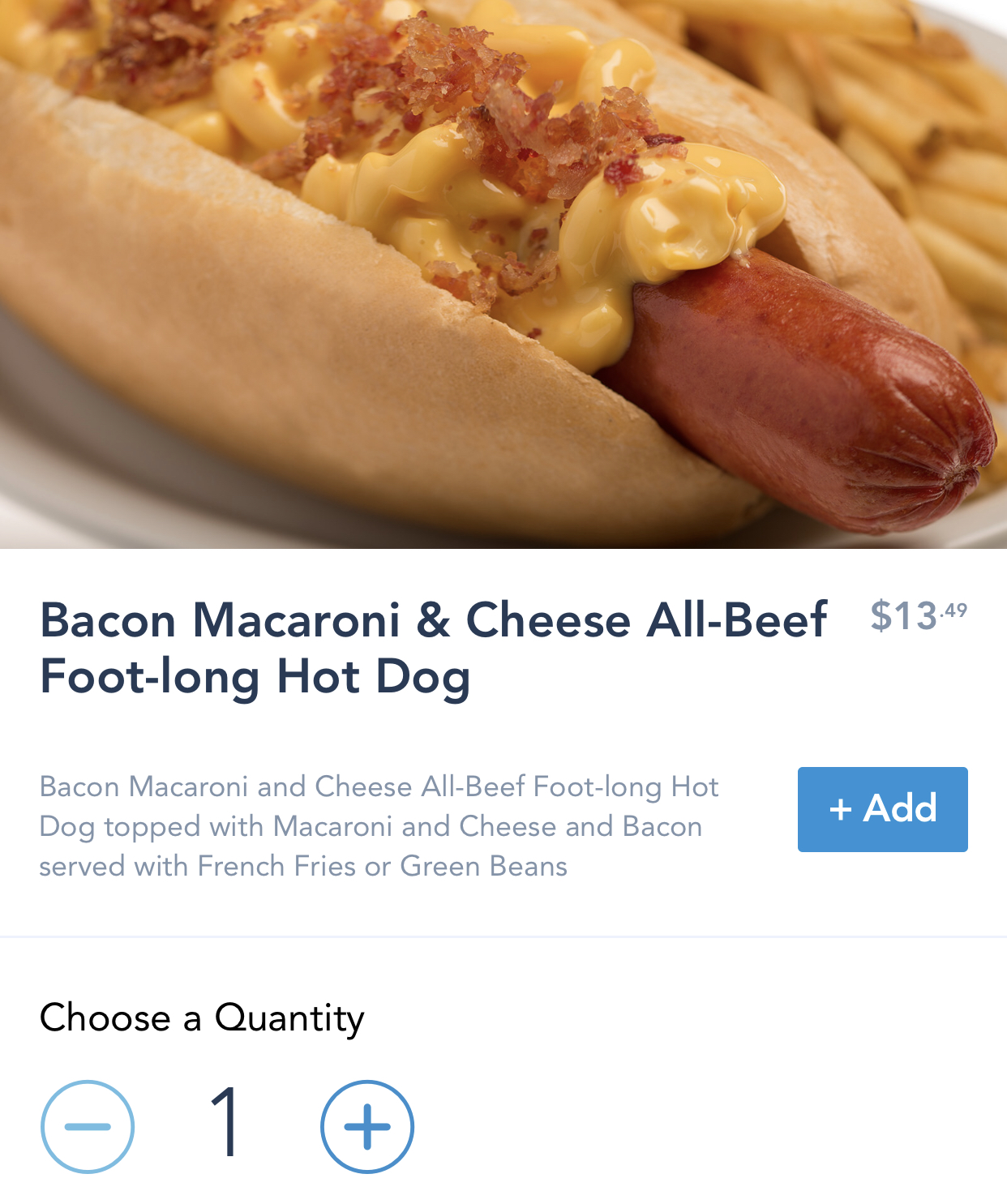Decrease quantity with the minus button

[x=88, y=1126]
